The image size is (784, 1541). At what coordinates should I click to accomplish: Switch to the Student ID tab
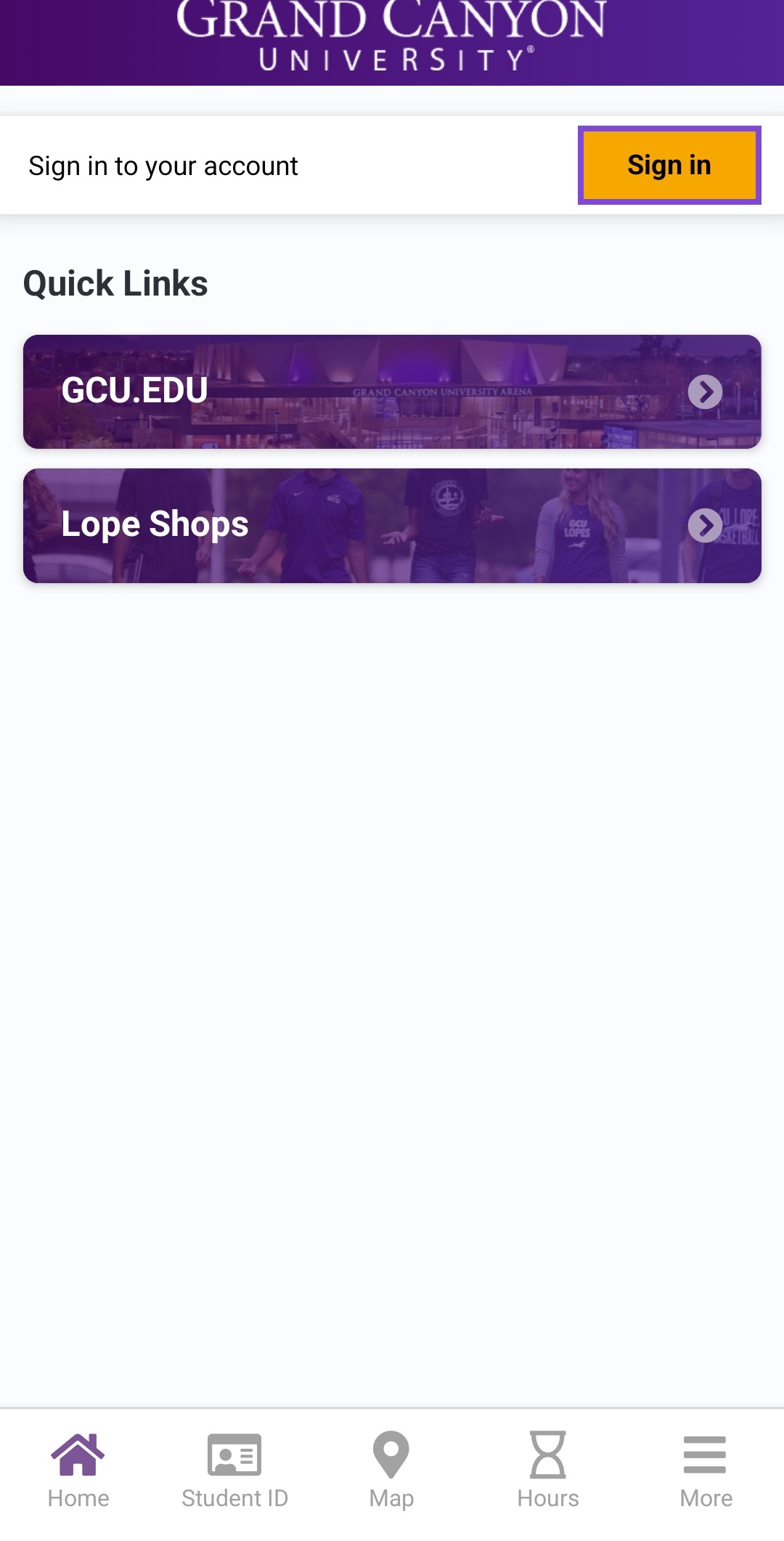point(234,1471)
